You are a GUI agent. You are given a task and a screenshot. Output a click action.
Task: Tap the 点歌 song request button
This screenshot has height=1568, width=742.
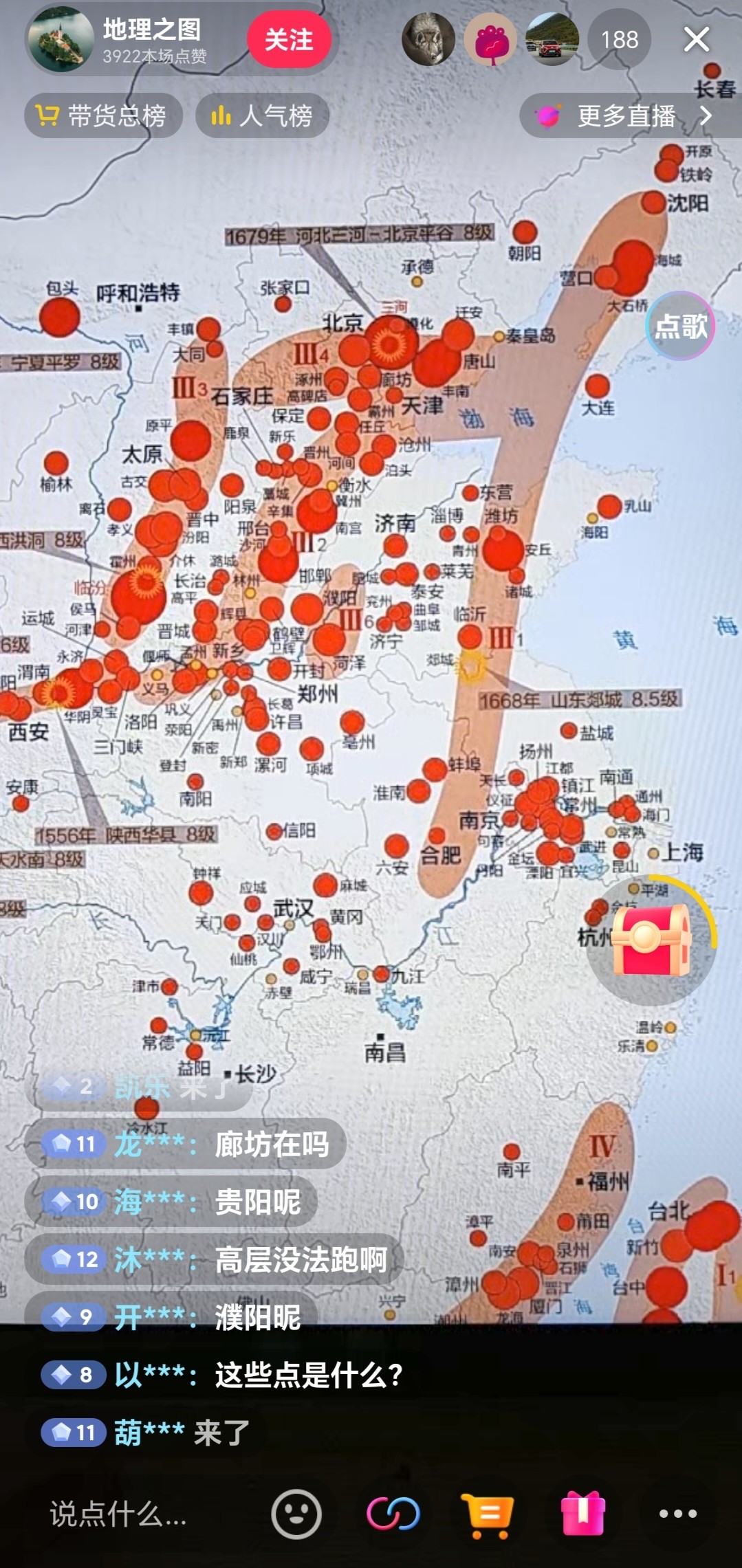coord(680,326)
